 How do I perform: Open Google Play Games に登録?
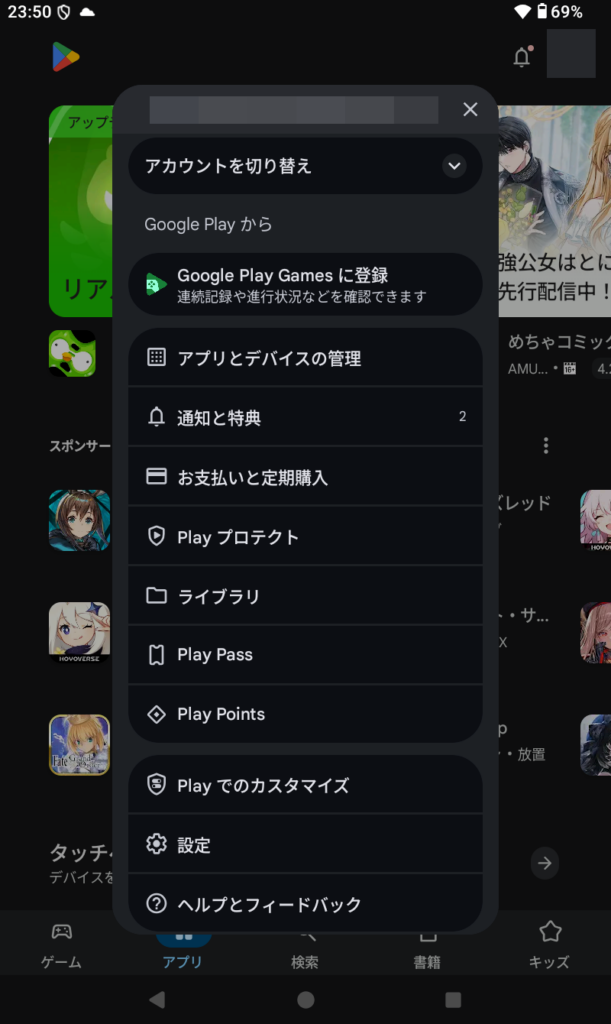pyautogui.click(x=305, y=285)
